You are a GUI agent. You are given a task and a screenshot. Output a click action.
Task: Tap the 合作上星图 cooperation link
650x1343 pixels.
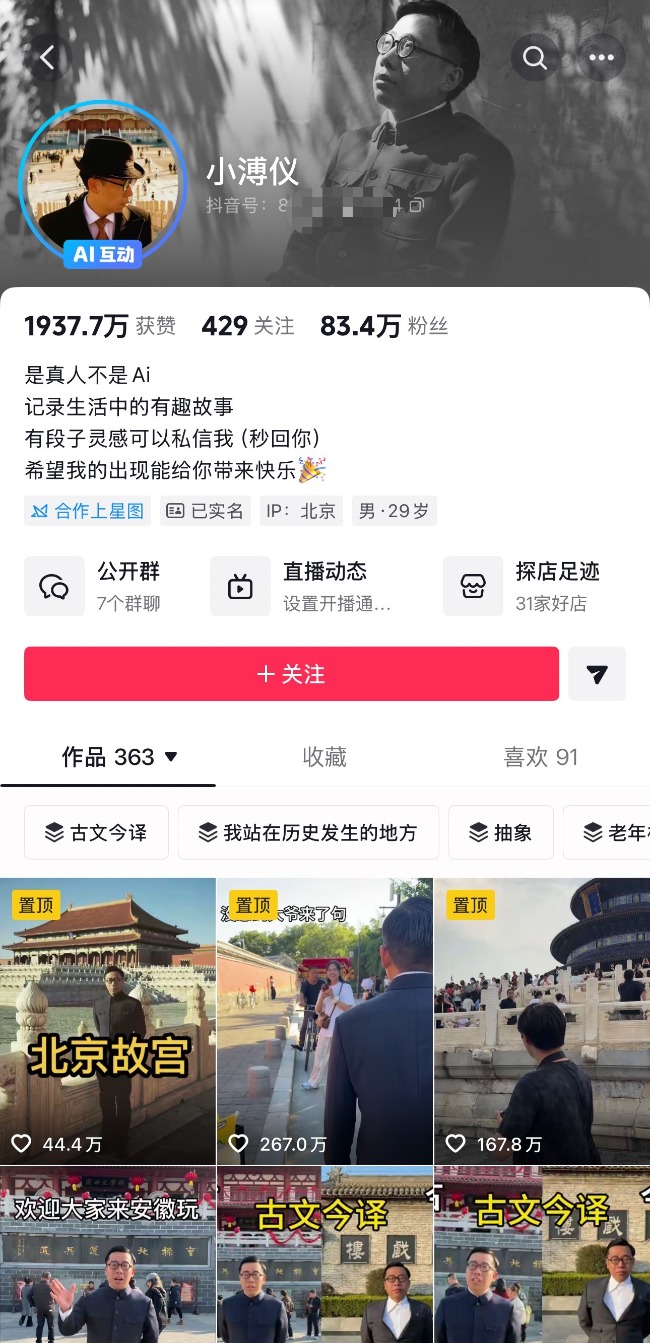(88, 511)
